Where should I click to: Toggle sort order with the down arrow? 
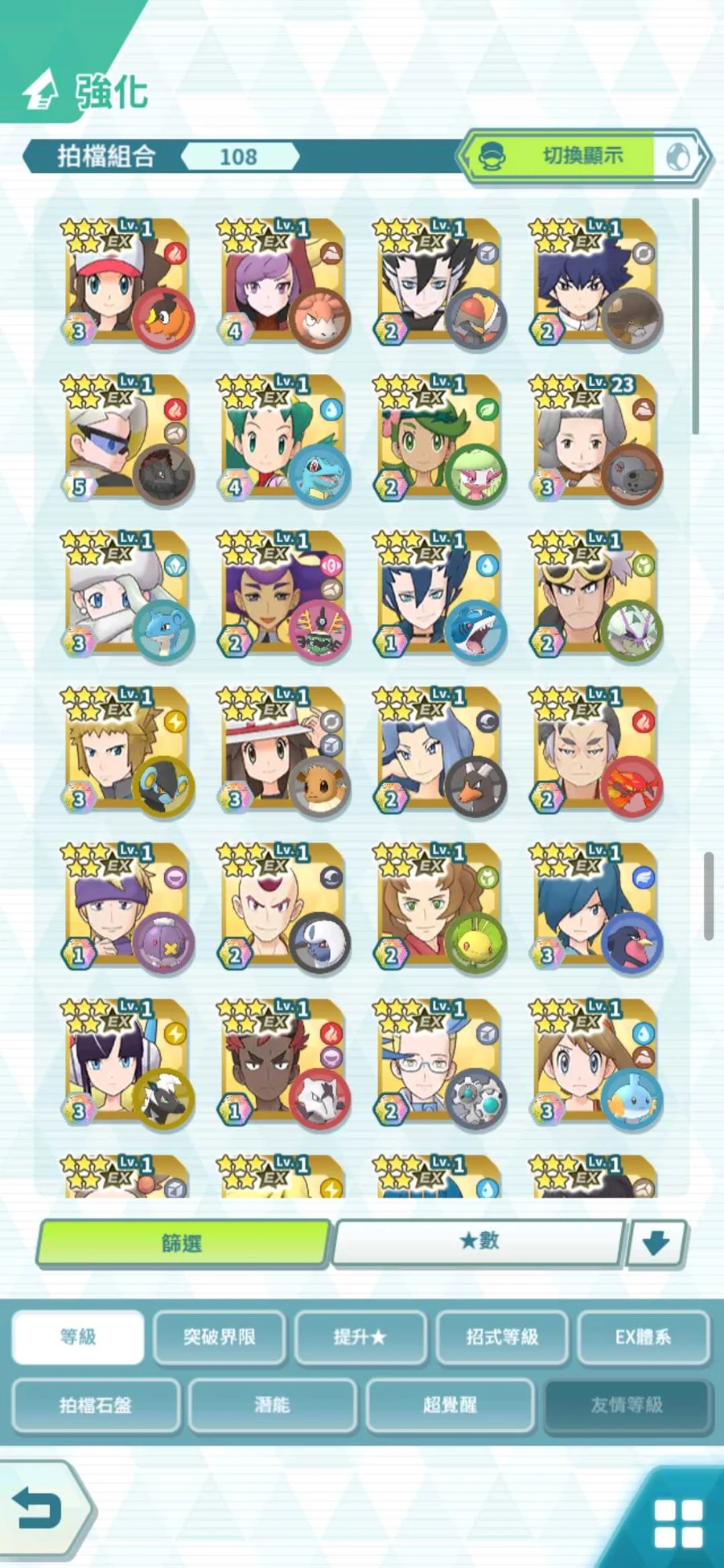point(656,1243)
